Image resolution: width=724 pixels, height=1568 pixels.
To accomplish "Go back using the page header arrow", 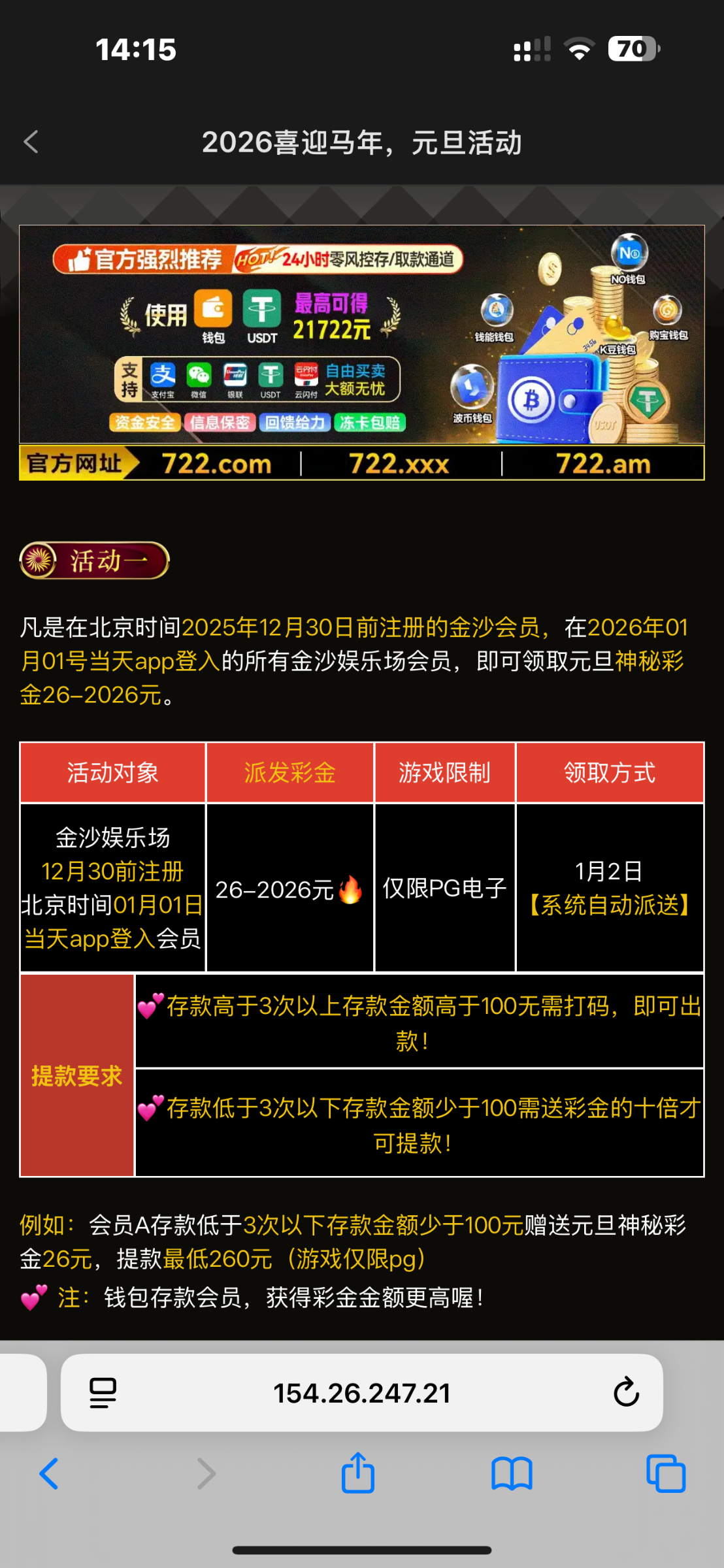I will point(31,142).
